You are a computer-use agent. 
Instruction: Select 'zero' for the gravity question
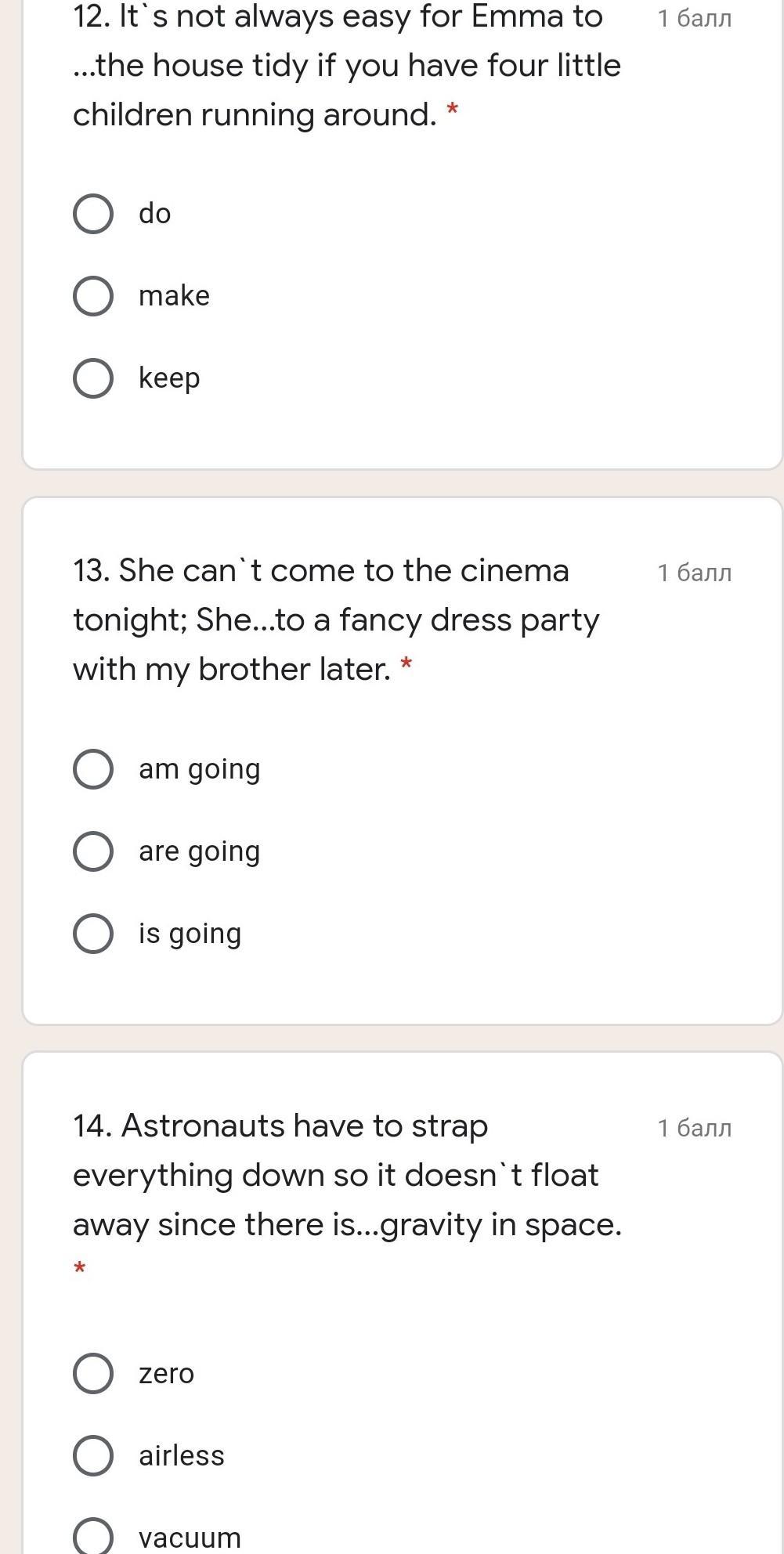pyautogui.click(x=93, y=1373)
